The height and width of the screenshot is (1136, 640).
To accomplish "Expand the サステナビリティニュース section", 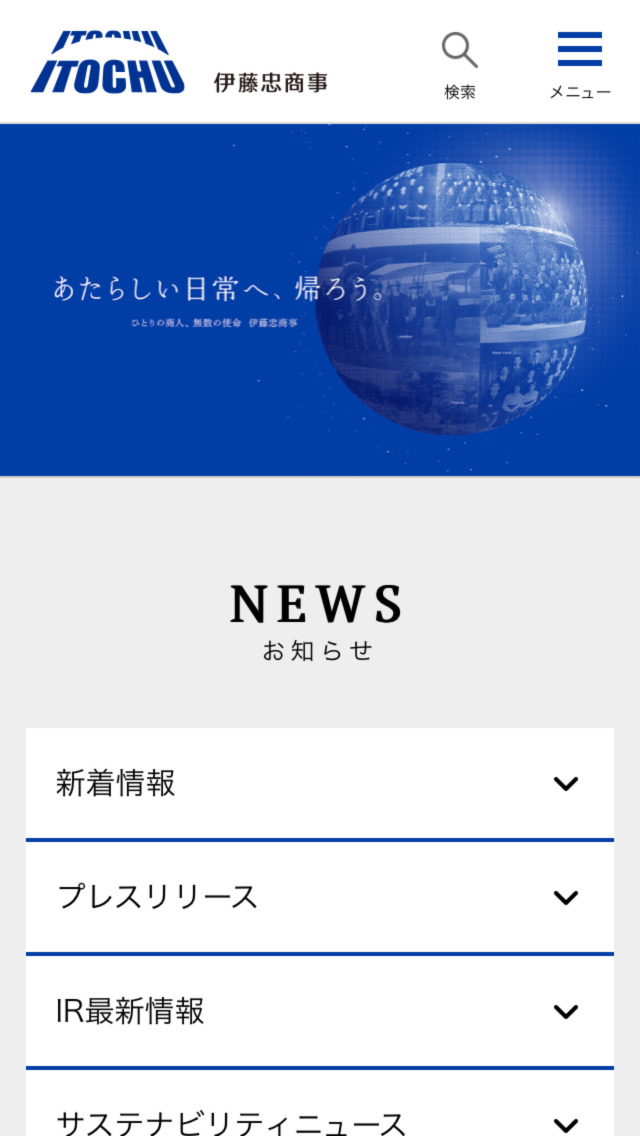I will (x=320, y=1120).
